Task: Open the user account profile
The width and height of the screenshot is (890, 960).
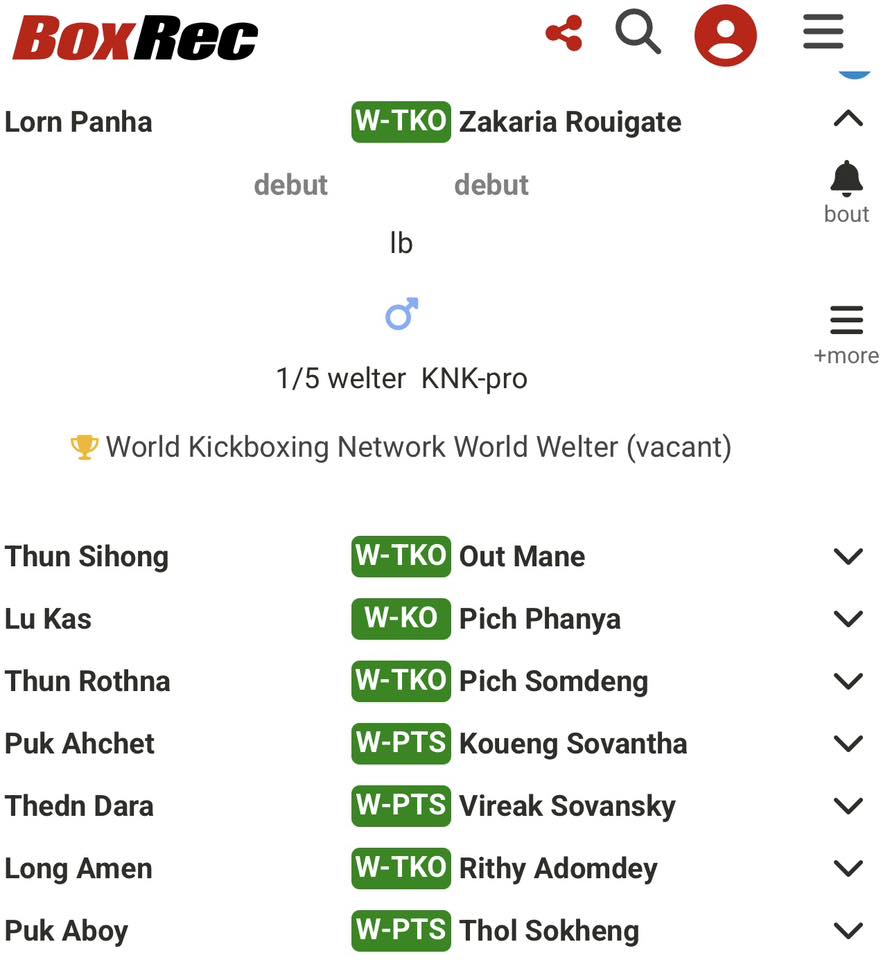Action: pyautogui.click(x=725, y=35)
